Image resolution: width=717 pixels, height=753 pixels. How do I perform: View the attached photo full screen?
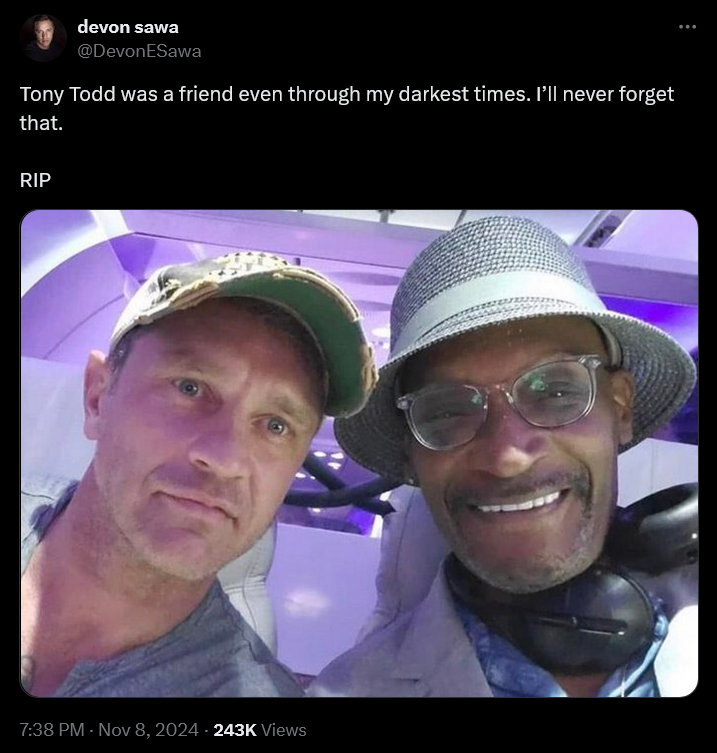coord(359,453)
